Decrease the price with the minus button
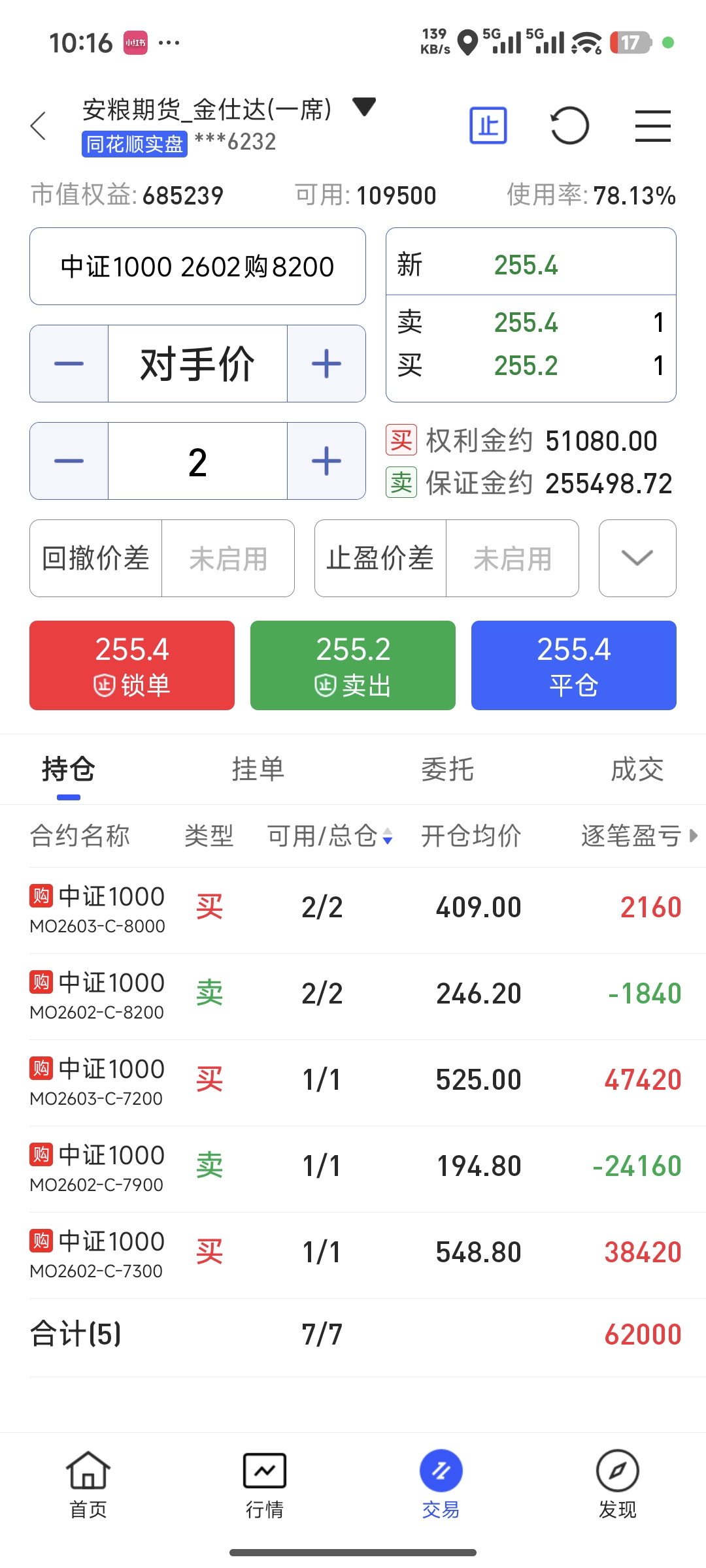706x1568 pixels. 69,364
